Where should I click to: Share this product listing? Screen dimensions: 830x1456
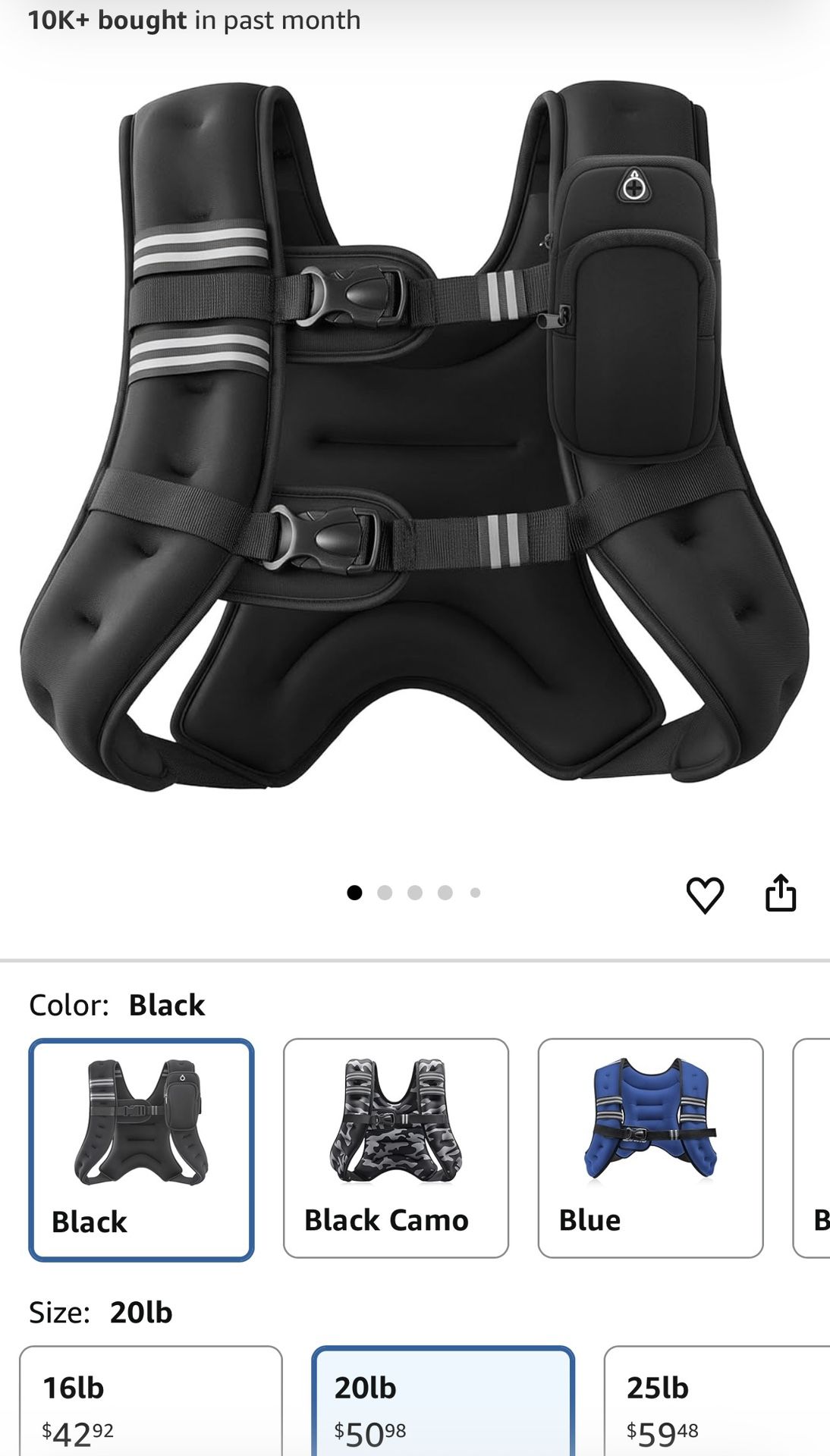[781, 893]
